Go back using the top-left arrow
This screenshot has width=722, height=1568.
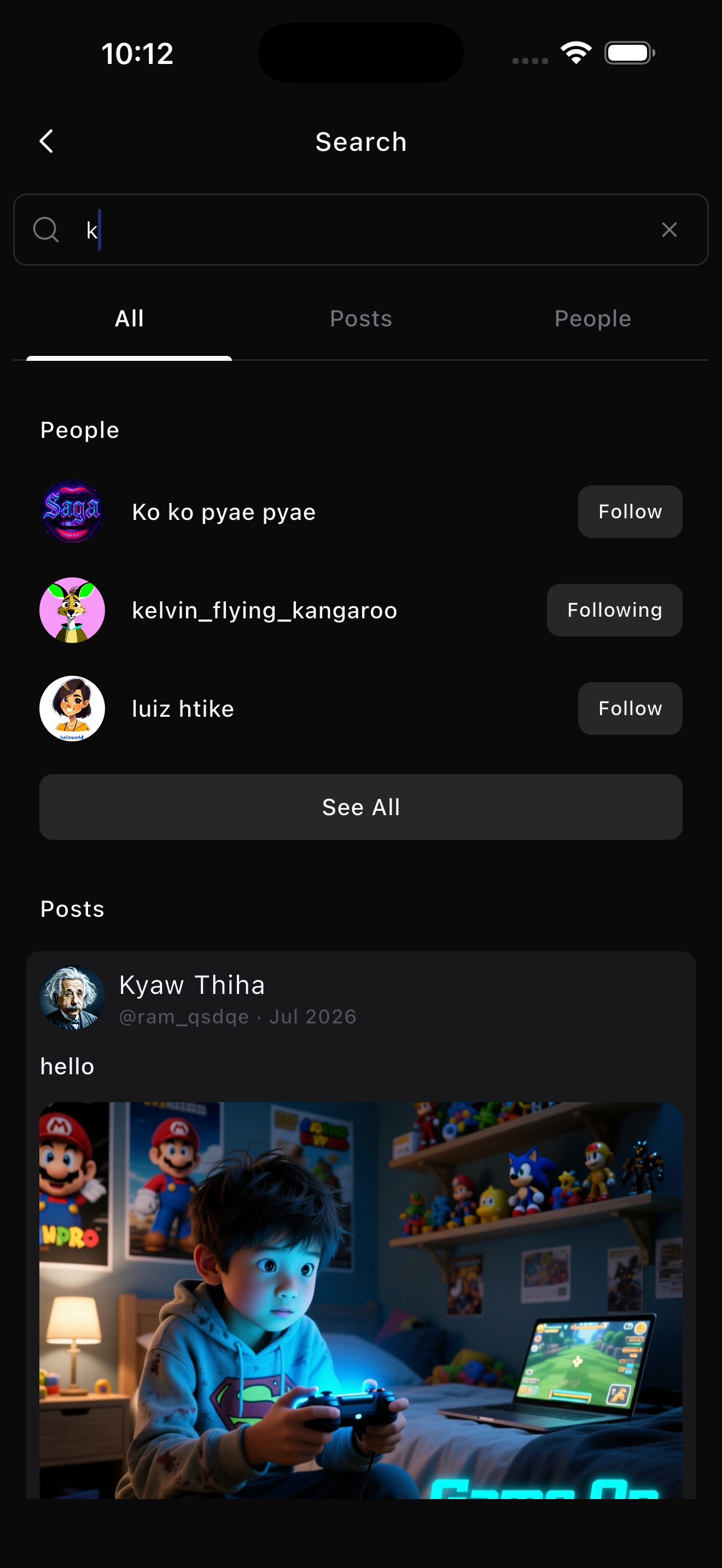tap(46, 141)
